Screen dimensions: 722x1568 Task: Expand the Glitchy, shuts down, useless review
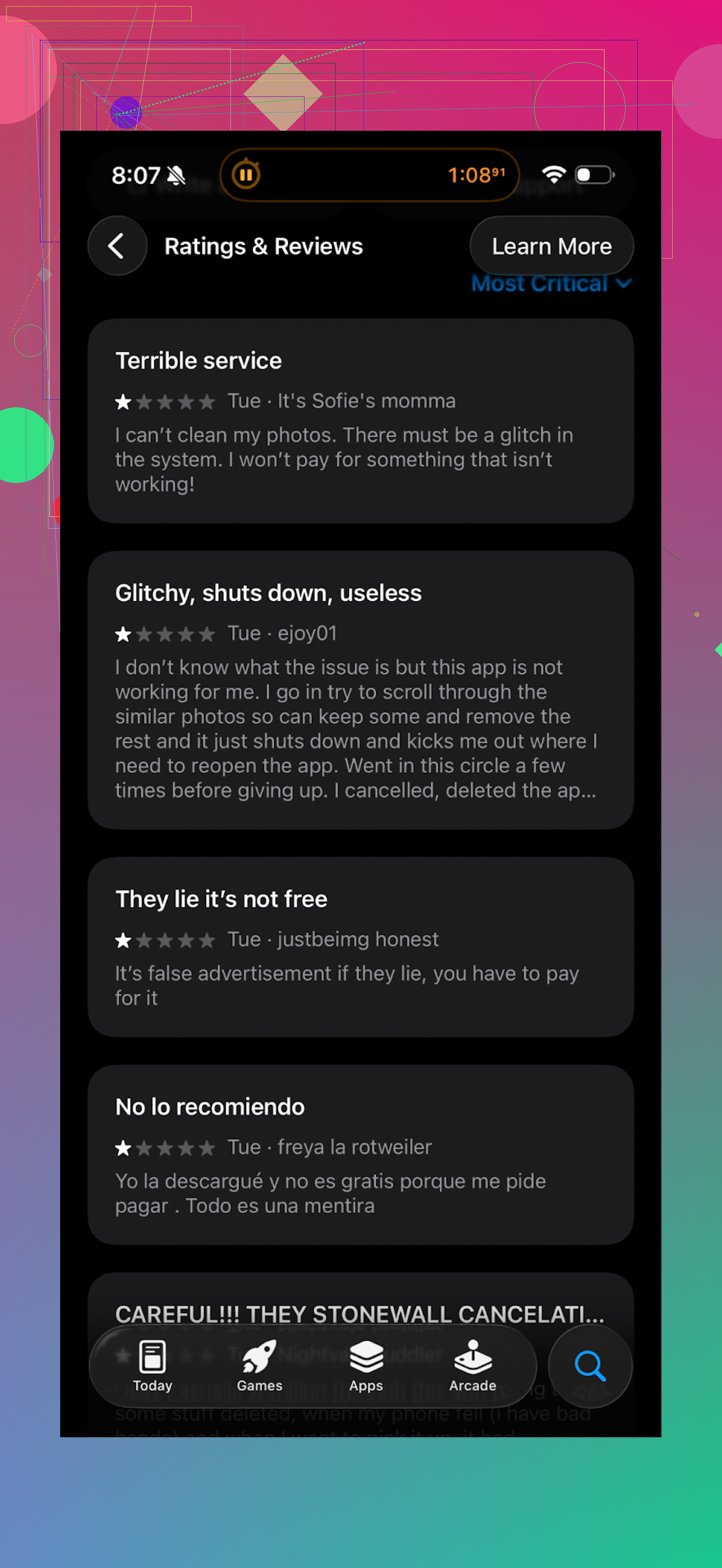point(360,689)
